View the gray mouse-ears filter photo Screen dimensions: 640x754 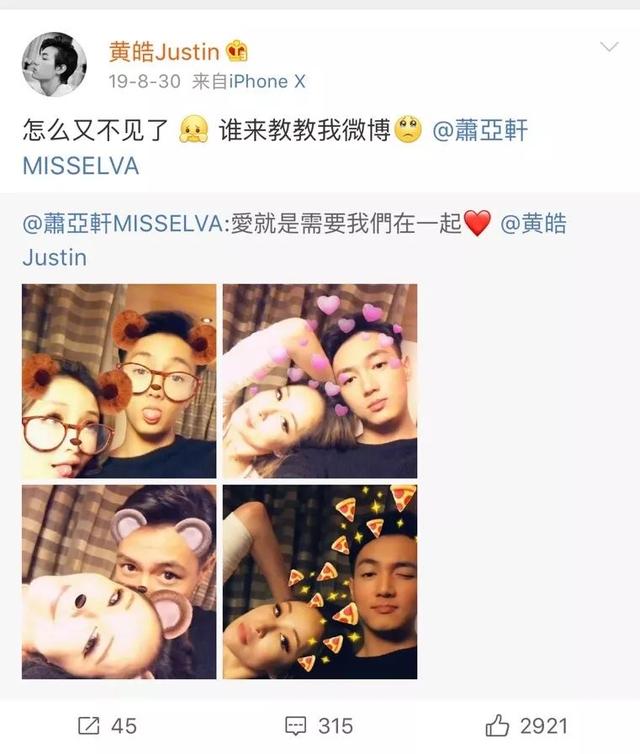coord(119,581)
